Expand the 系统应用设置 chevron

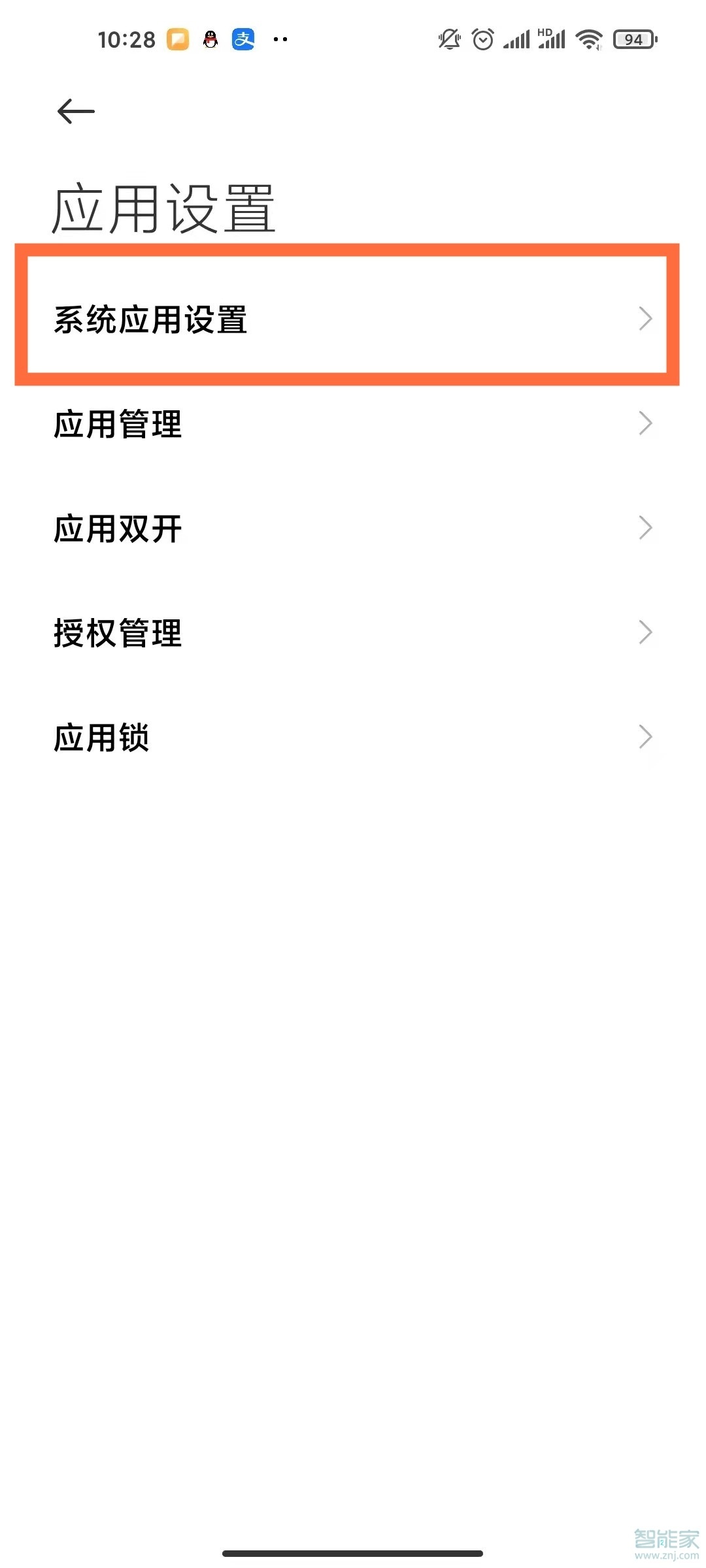pos(646,318)
